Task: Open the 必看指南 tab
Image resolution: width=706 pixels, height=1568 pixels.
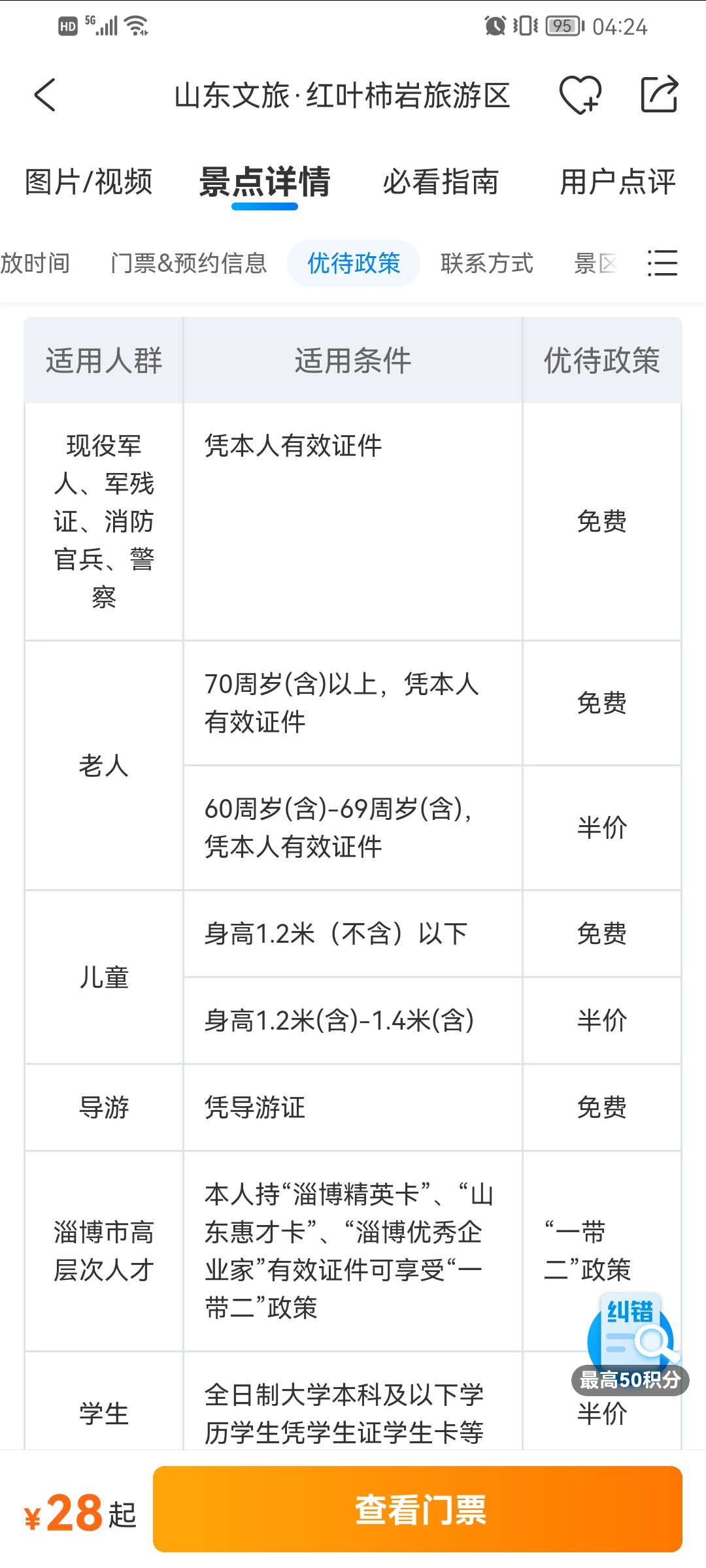Action: coord(441,182)
